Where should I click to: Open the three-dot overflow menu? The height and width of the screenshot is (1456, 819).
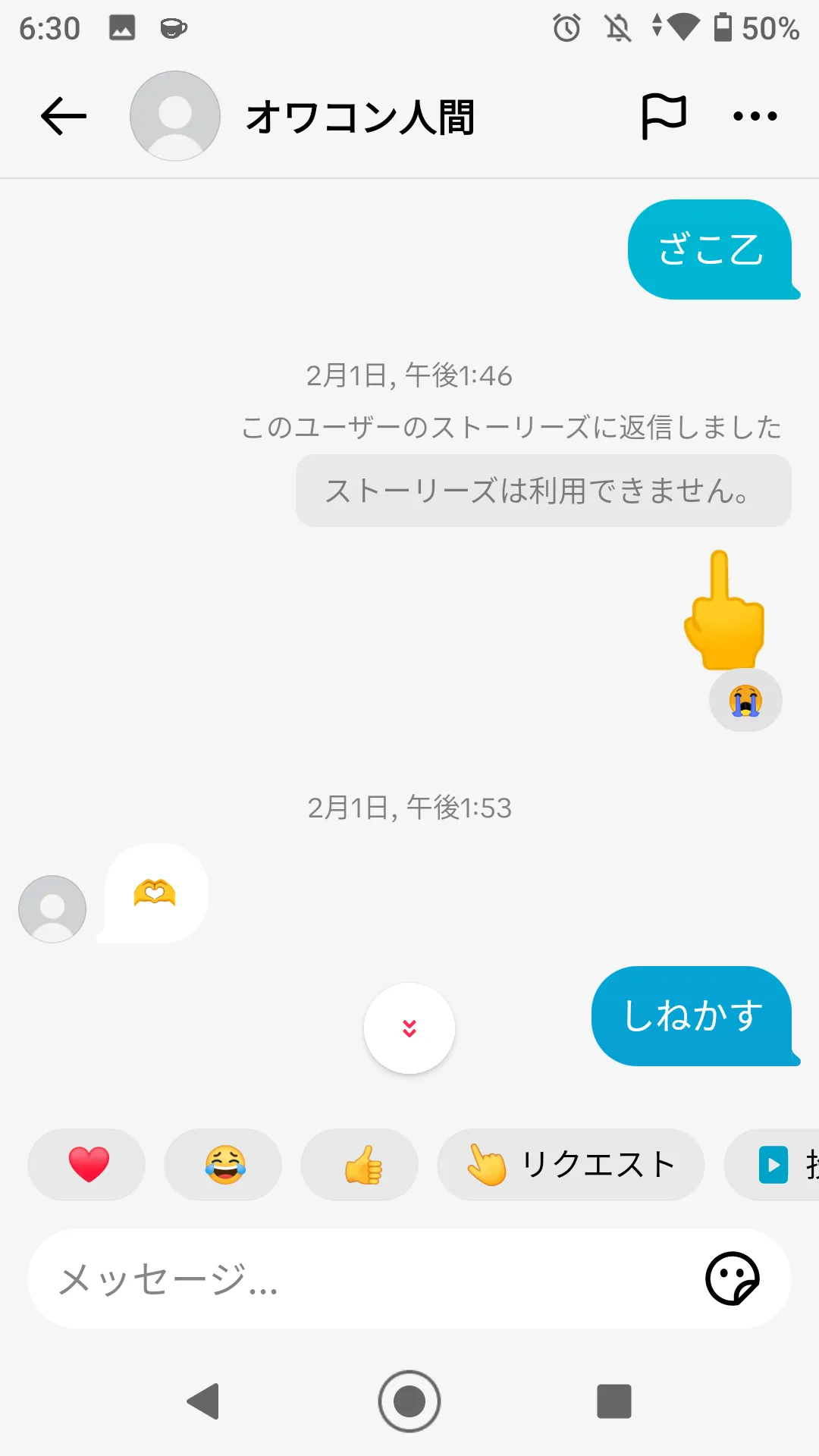755,117
